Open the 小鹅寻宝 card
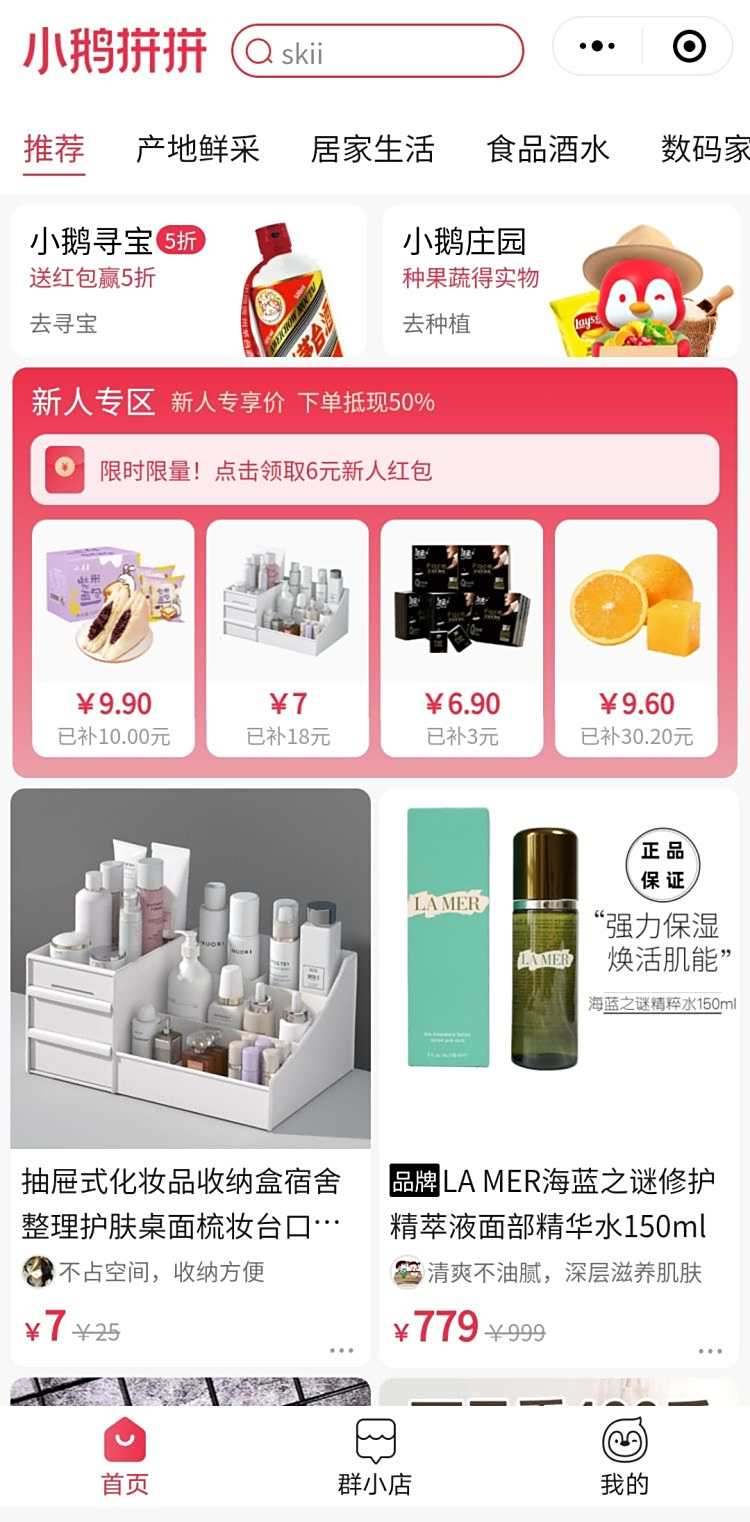The width and height of the screenshot is (750, 1522). (x=188, y=281)
